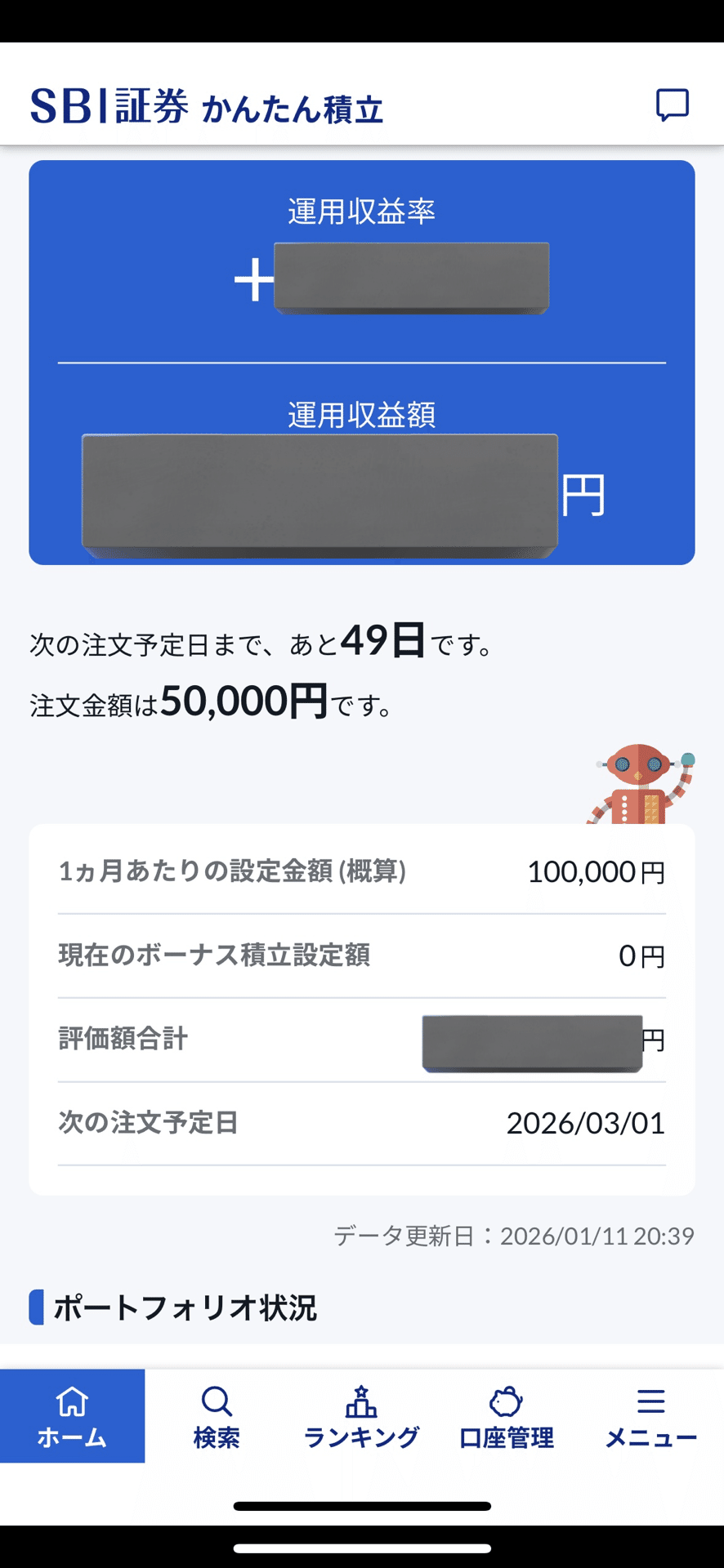Tap the 注文金額は50,000円 text
The height and width of the screenshot is (1568, 724).
point(208,702)
